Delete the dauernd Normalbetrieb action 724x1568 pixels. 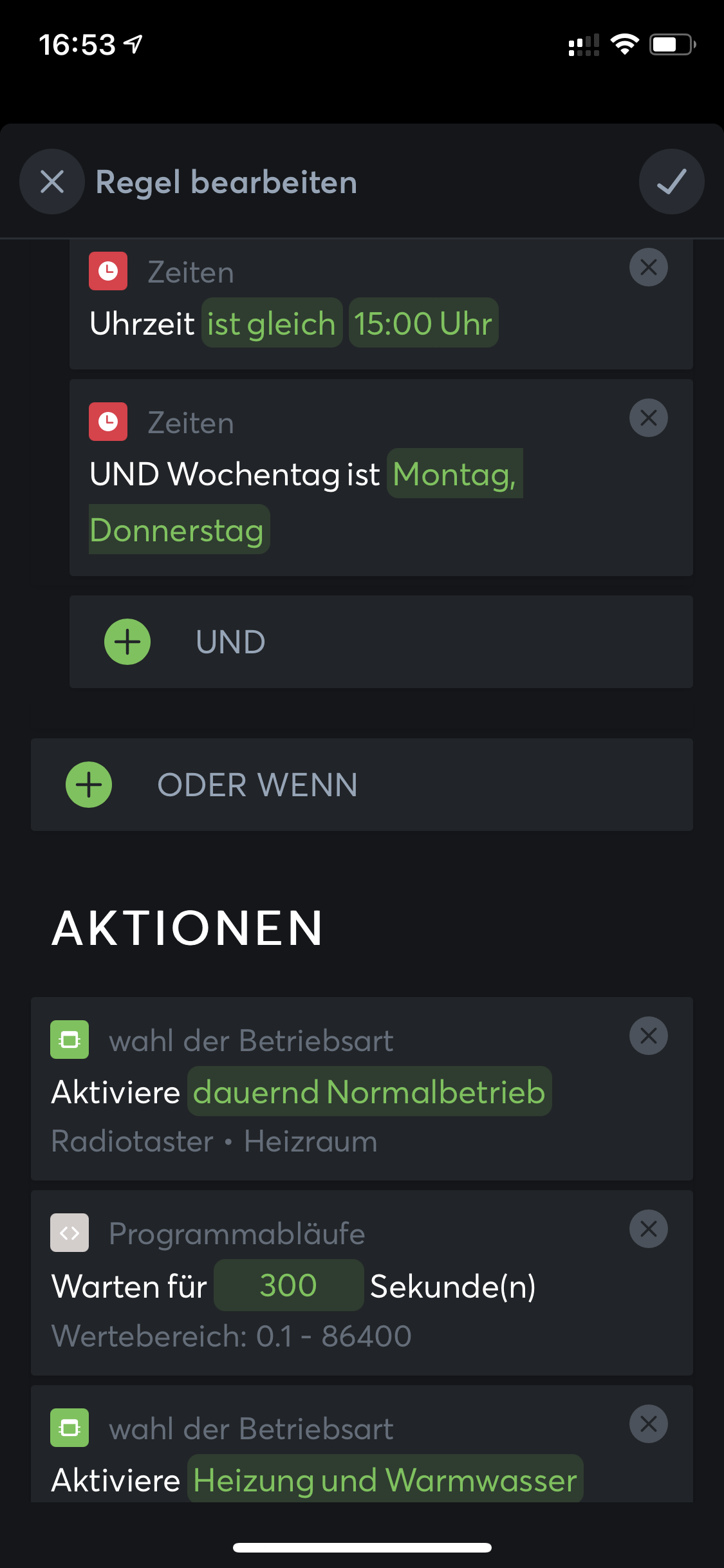648,1036
